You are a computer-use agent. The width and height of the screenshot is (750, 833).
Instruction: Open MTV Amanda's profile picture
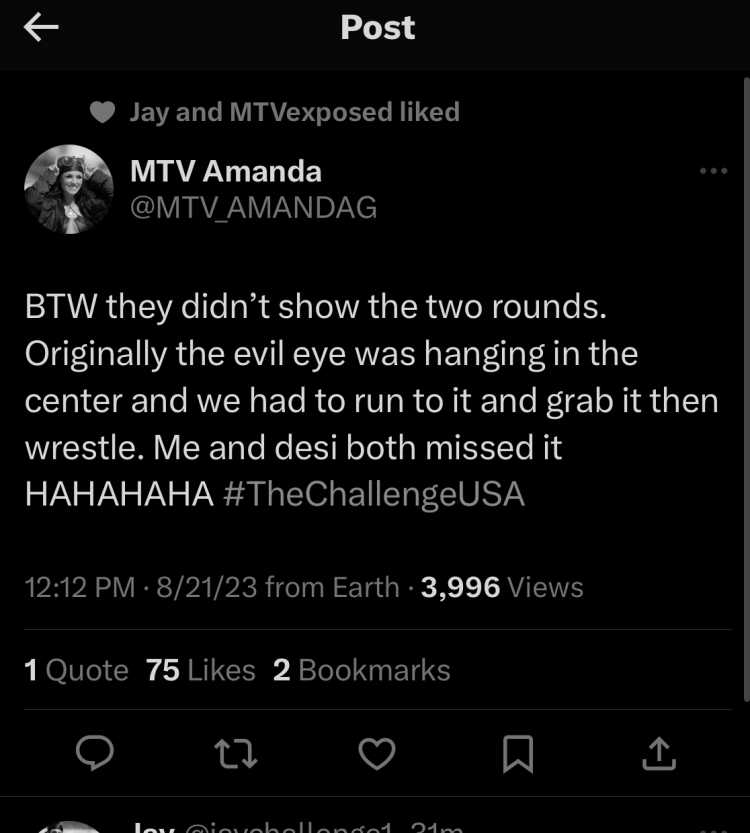coord(69,189)
